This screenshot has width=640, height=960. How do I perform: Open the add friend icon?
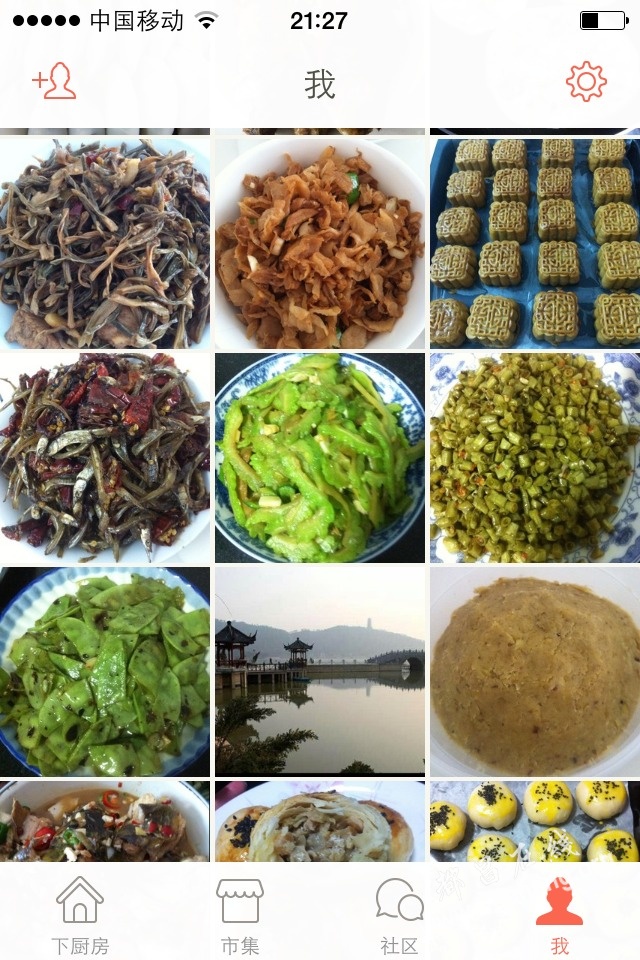[x=54, y=82]
